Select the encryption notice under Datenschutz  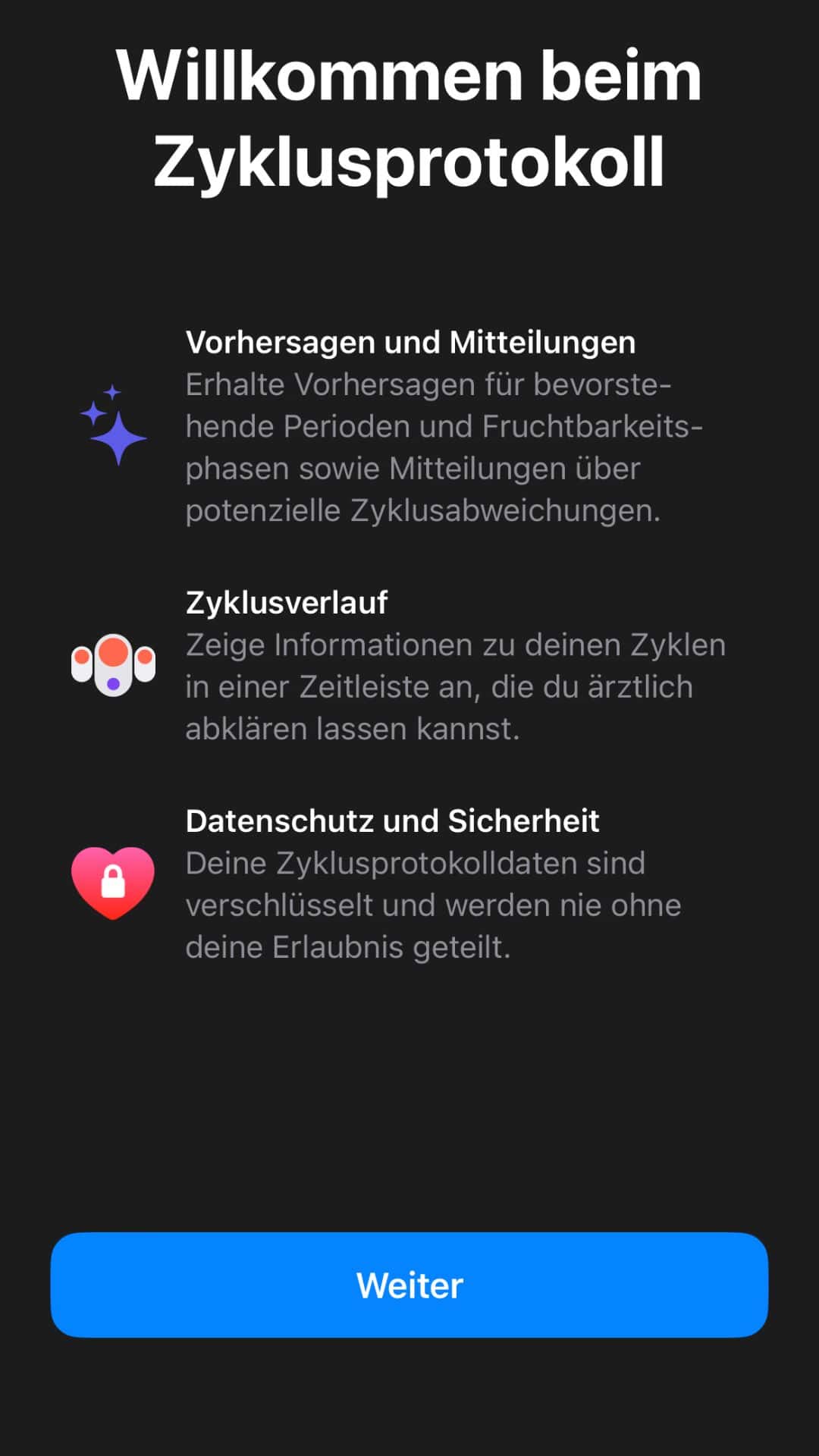pos(432,904)
